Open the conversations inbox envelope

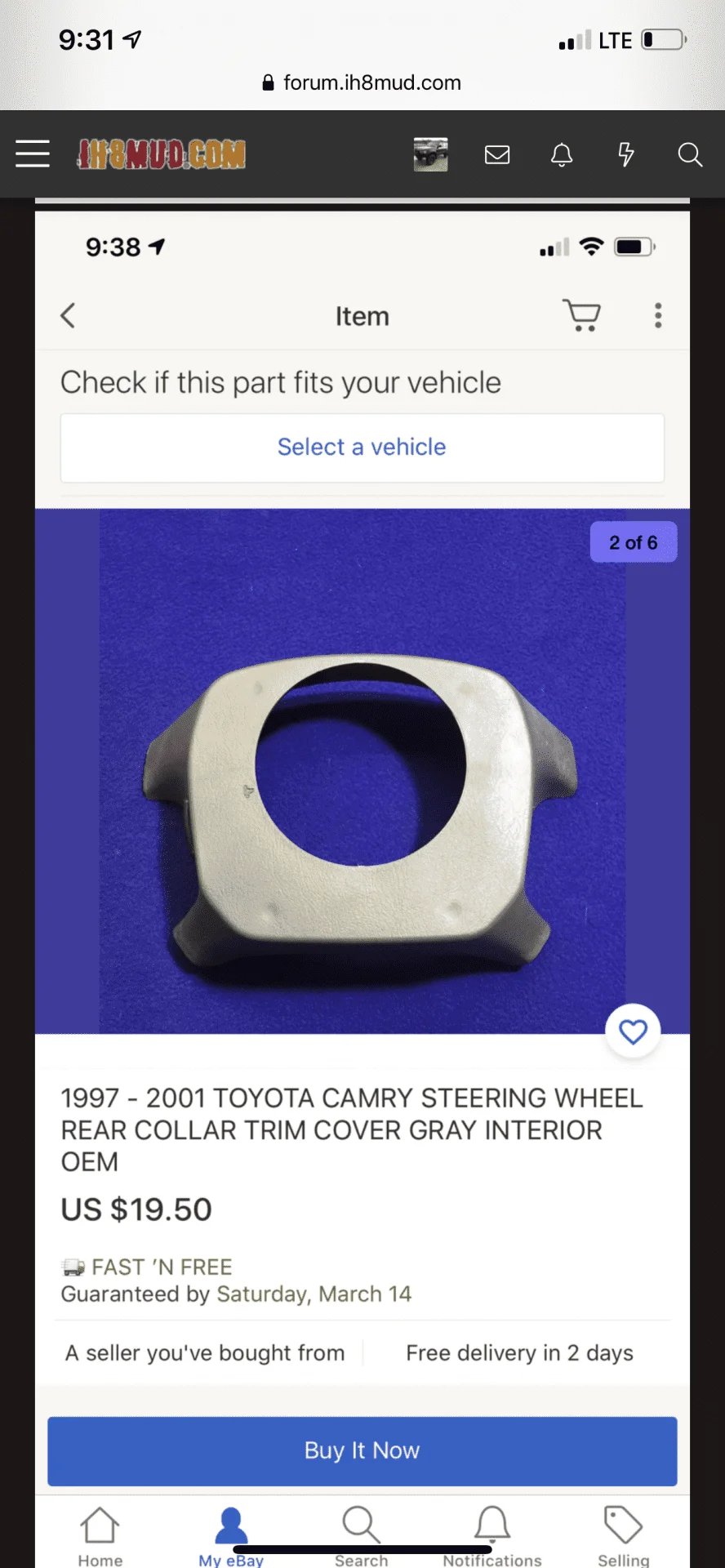click(x=497, y=154)
